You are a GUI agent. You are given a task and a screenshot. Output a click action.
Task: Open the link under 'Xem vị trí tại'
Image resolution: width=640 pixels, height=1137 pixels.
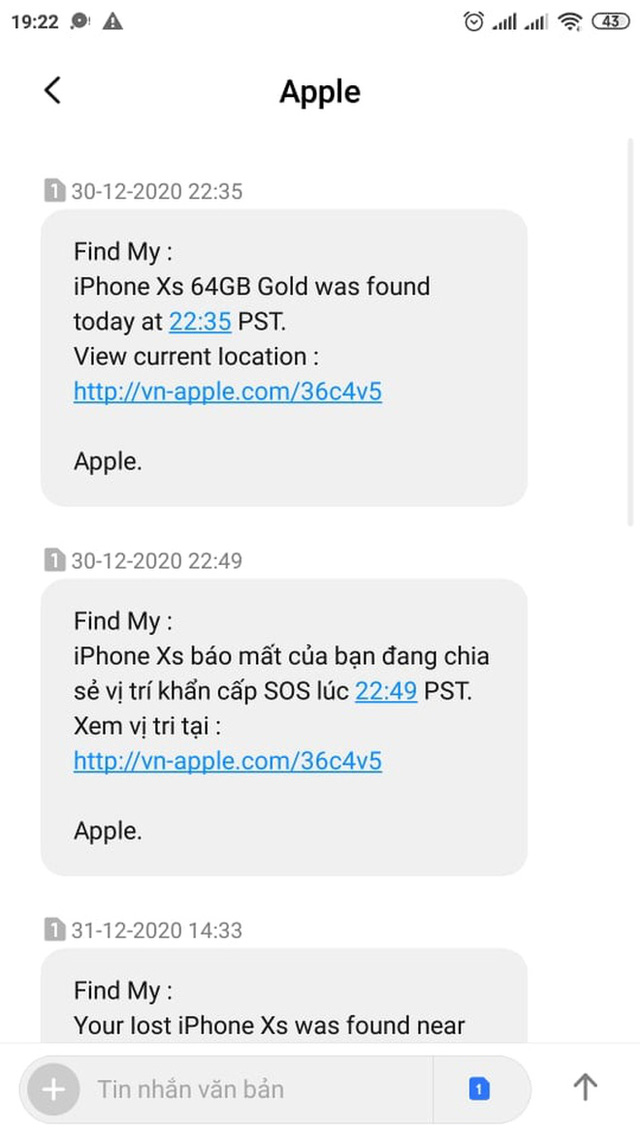point(227,762)
